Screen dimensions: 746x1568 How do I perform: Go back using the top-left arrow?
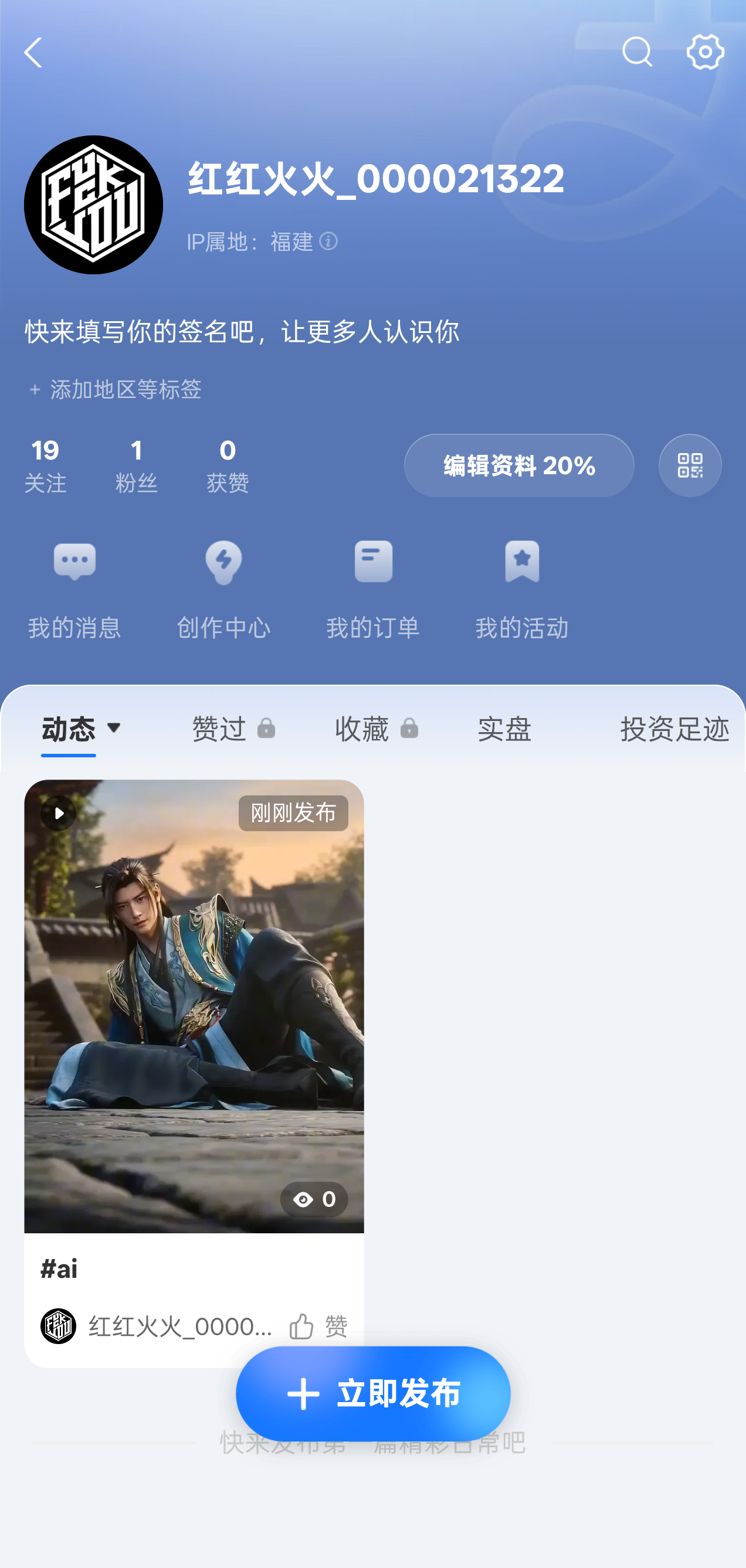(x=33, y=52)
